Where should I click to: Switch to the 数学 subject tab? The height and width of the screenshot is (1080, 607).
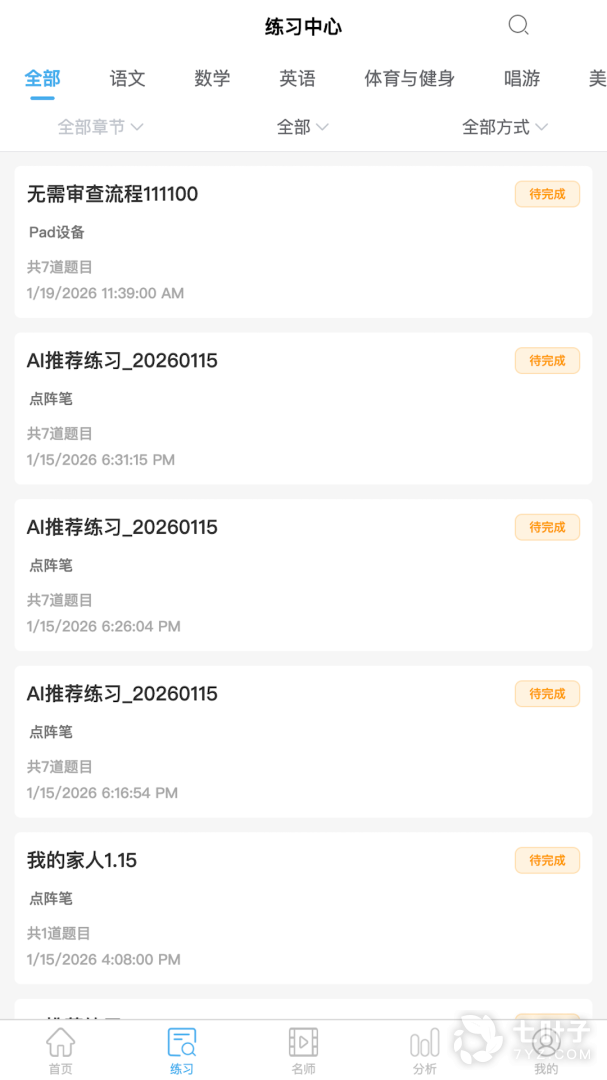[x=212, y=78]
